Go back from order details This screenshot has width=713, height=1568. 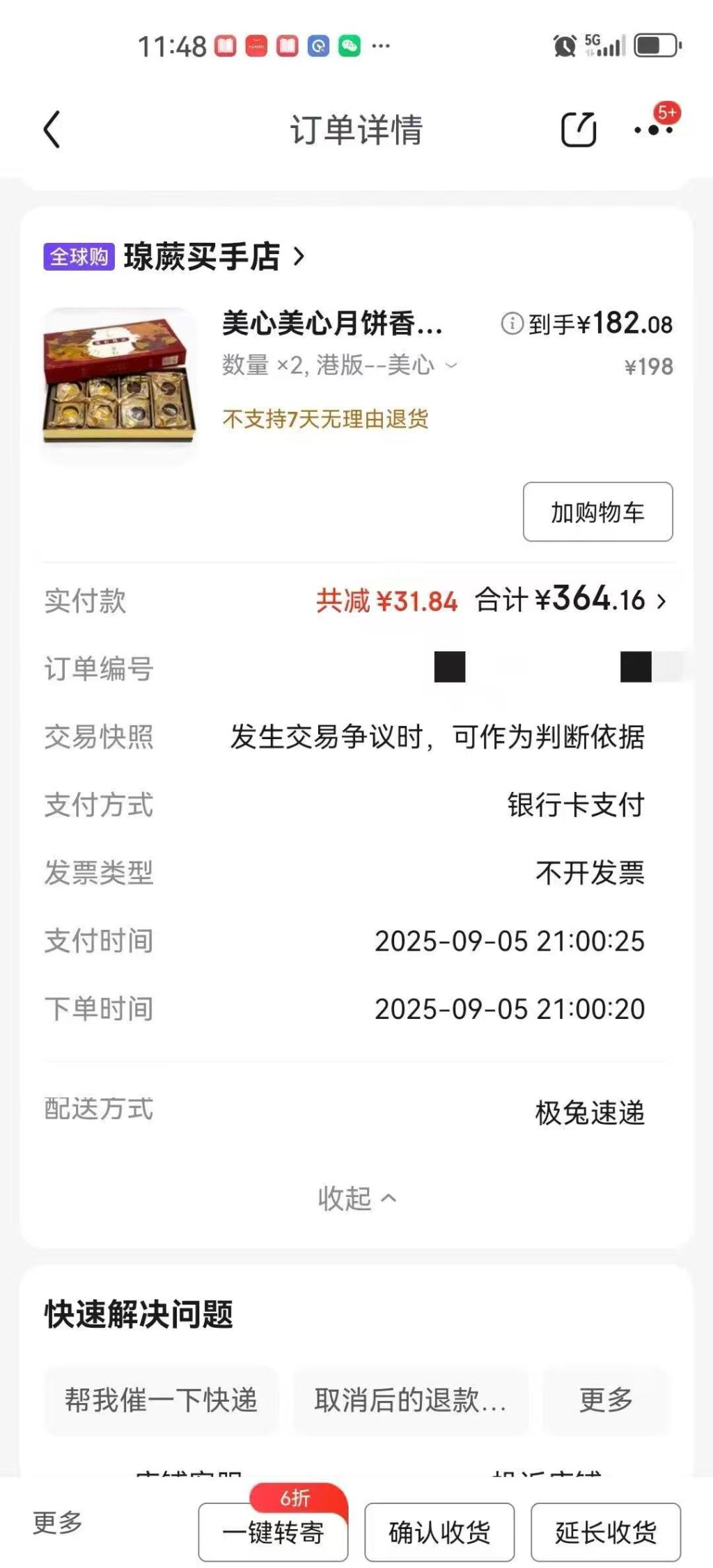pos(52,129)
